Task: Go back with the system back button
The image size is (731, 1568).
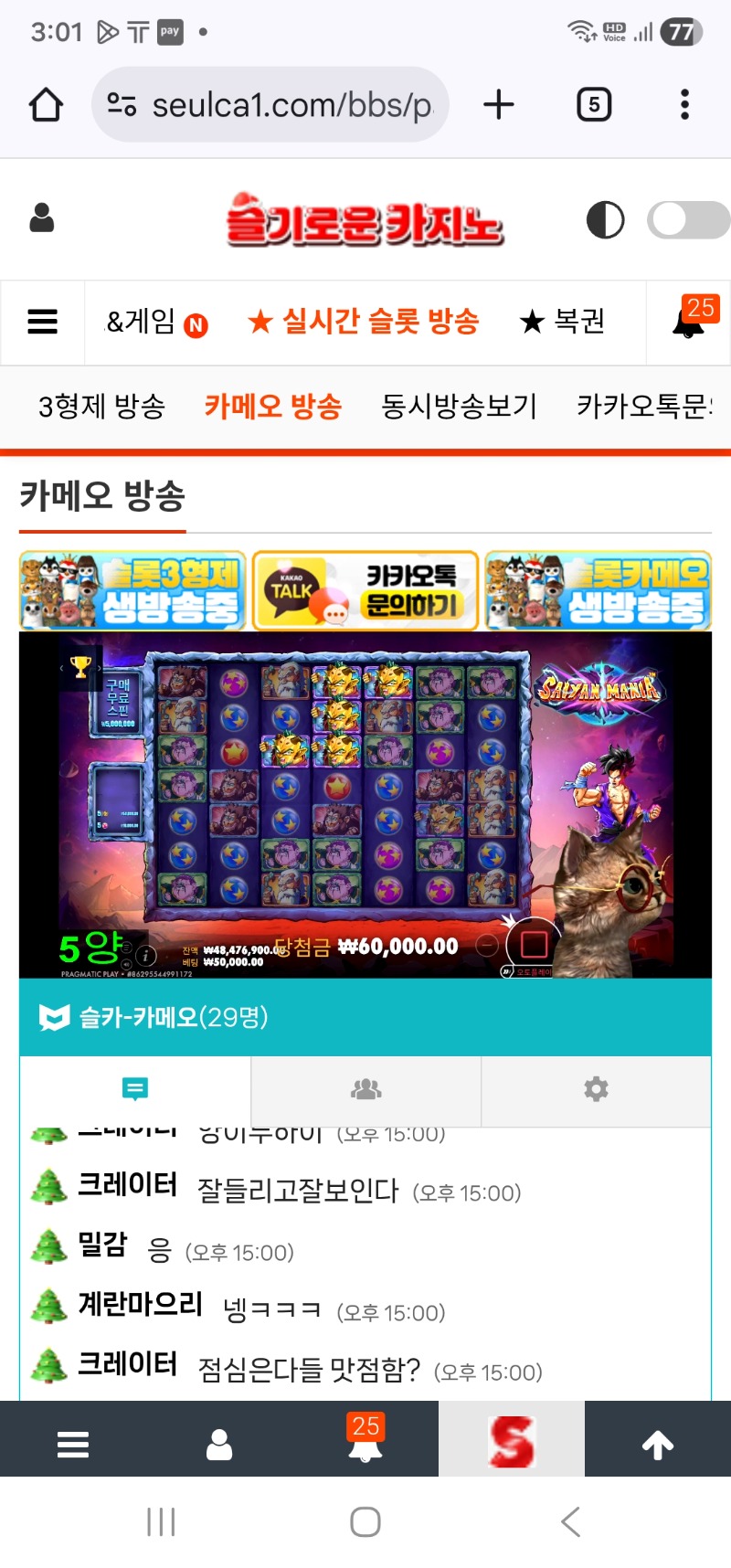Action: pos(570,1522)
